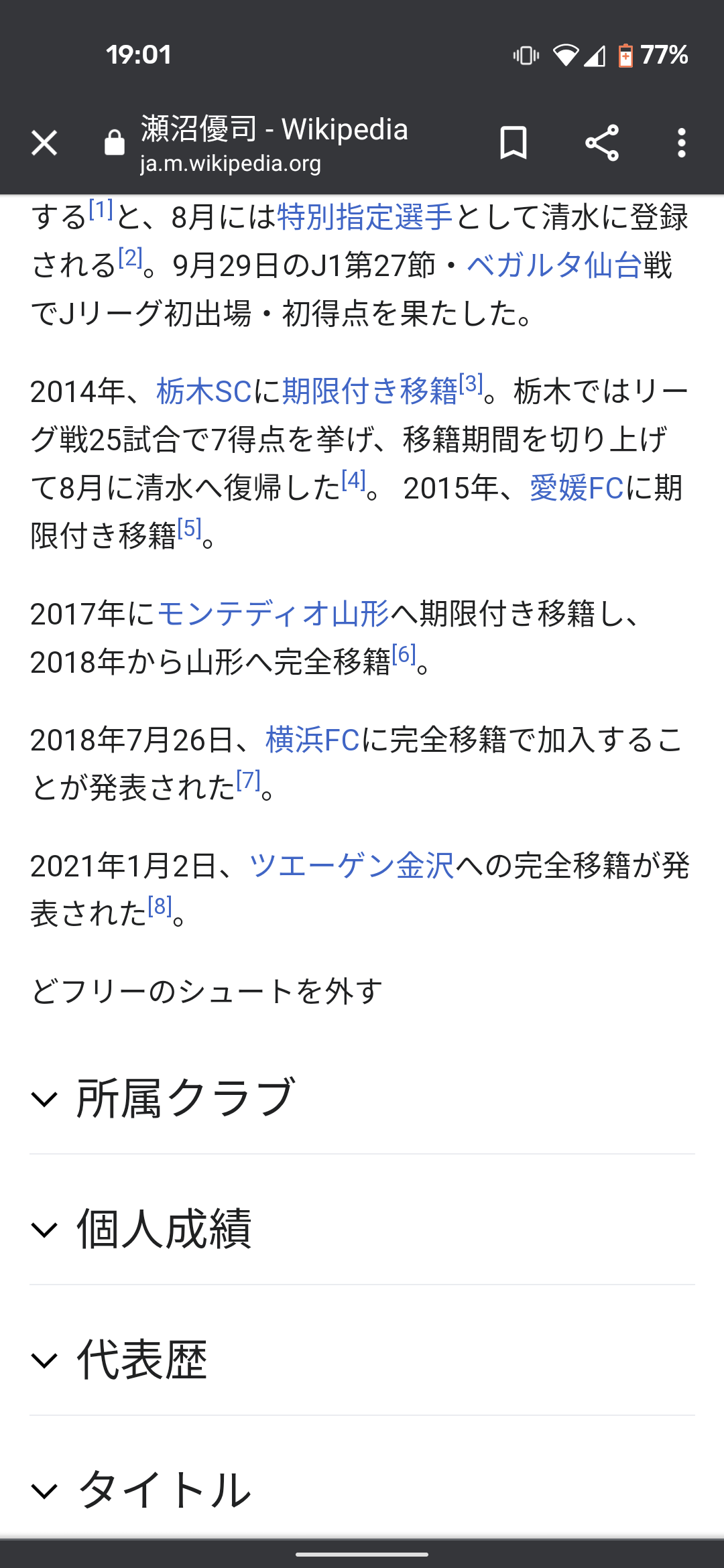This screenshot has width=724, height=1568.
Task: Bookmark this Wikipedia page
Action: click(514, 143)
